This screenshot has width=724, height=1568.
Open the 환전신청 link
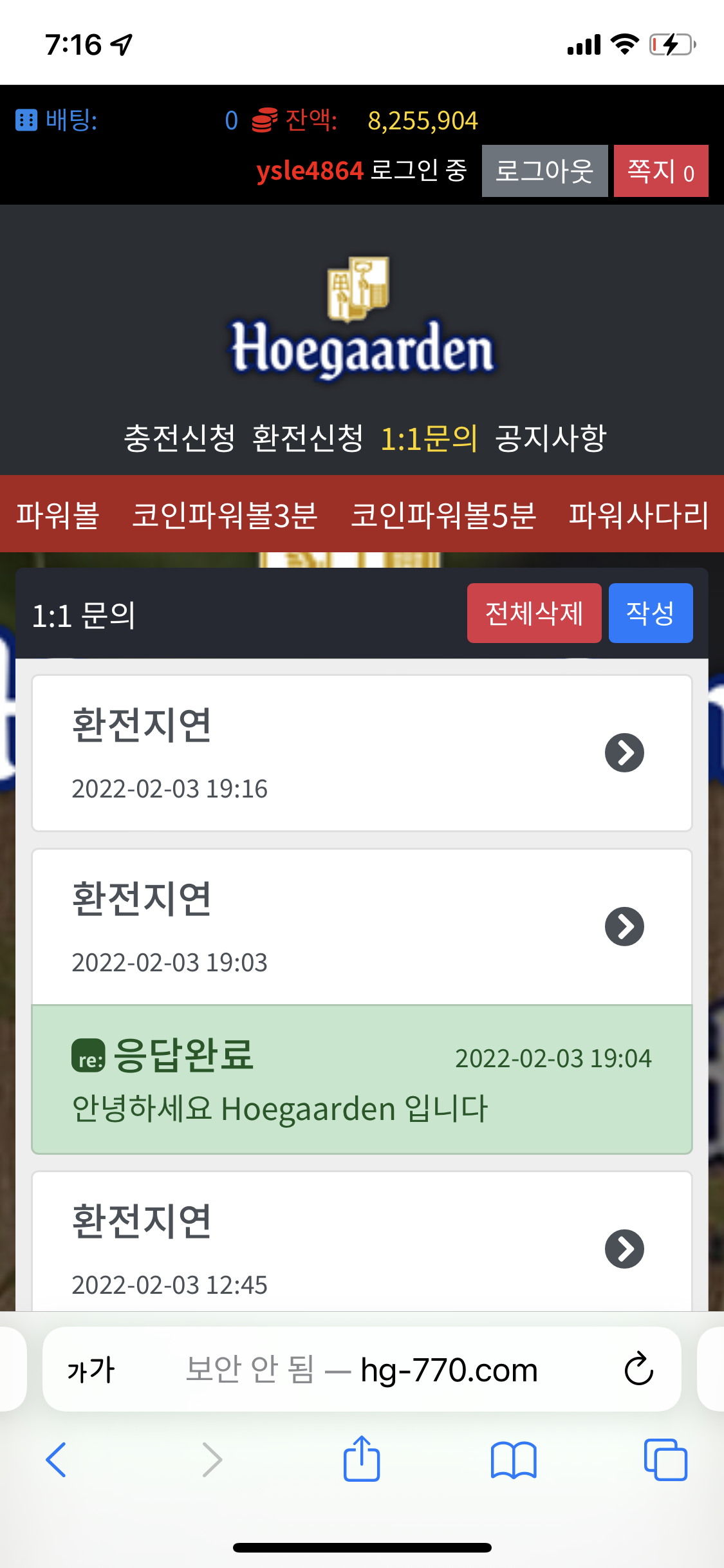click(x=308, y=438)
